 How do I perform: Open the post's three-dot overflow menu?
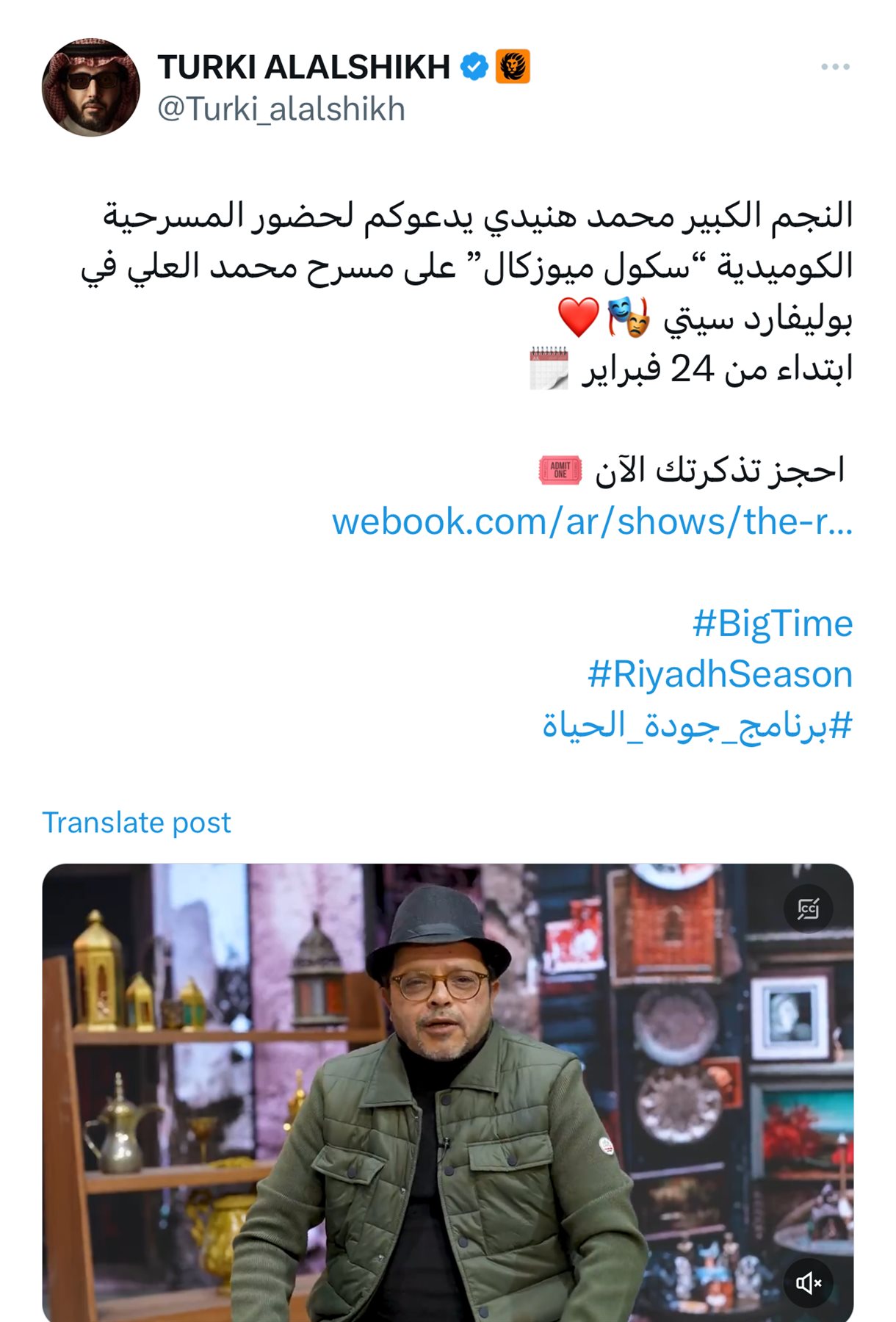click(835, 67)
